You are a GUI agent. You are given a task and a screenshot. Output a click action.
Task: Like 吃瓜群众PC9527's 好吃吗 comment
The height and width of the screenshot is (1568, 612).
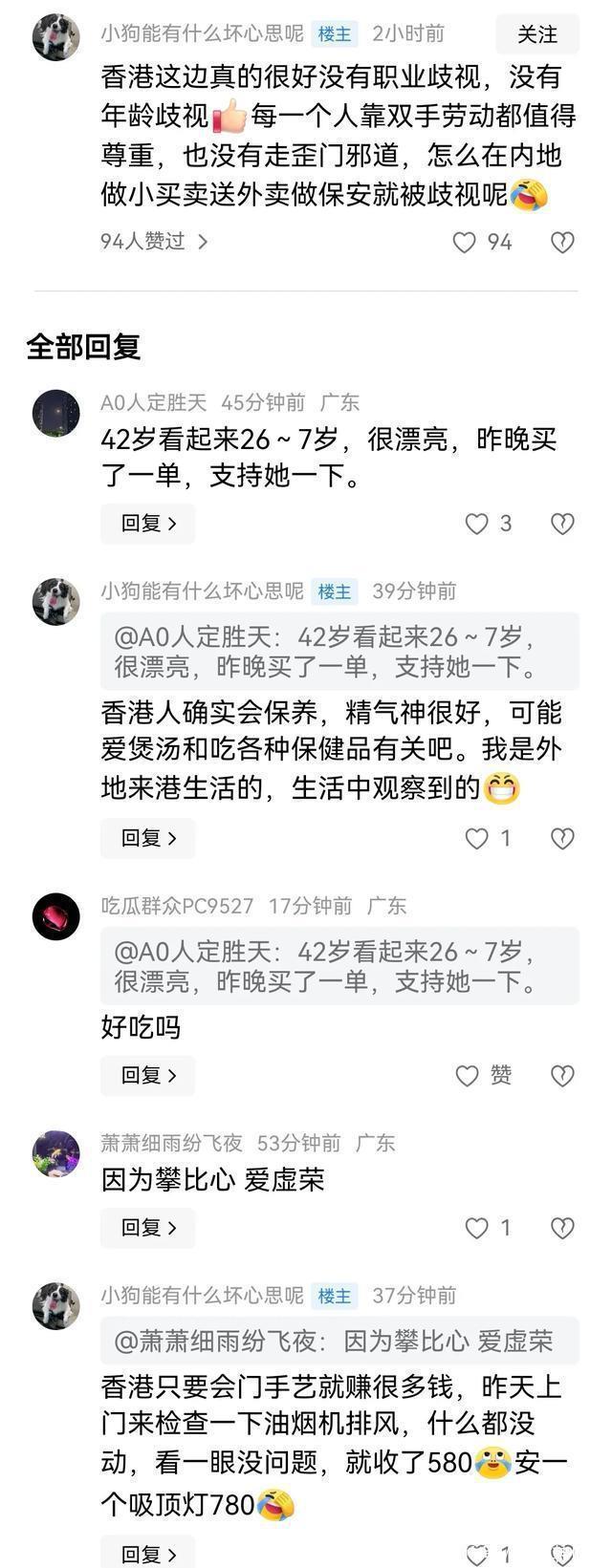tap(468, 1076)
